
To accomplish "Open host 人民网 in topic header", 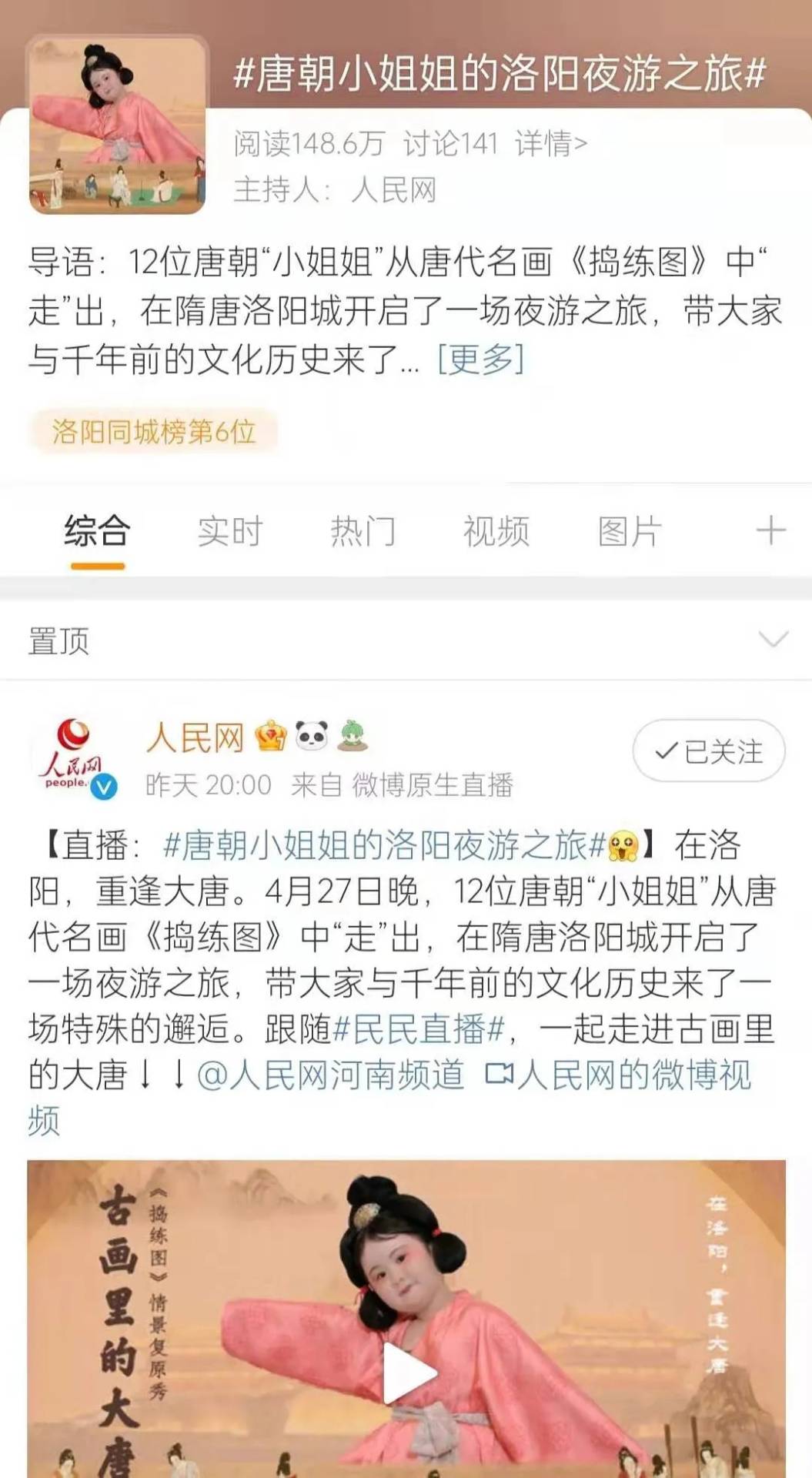I will click(394, 189).
